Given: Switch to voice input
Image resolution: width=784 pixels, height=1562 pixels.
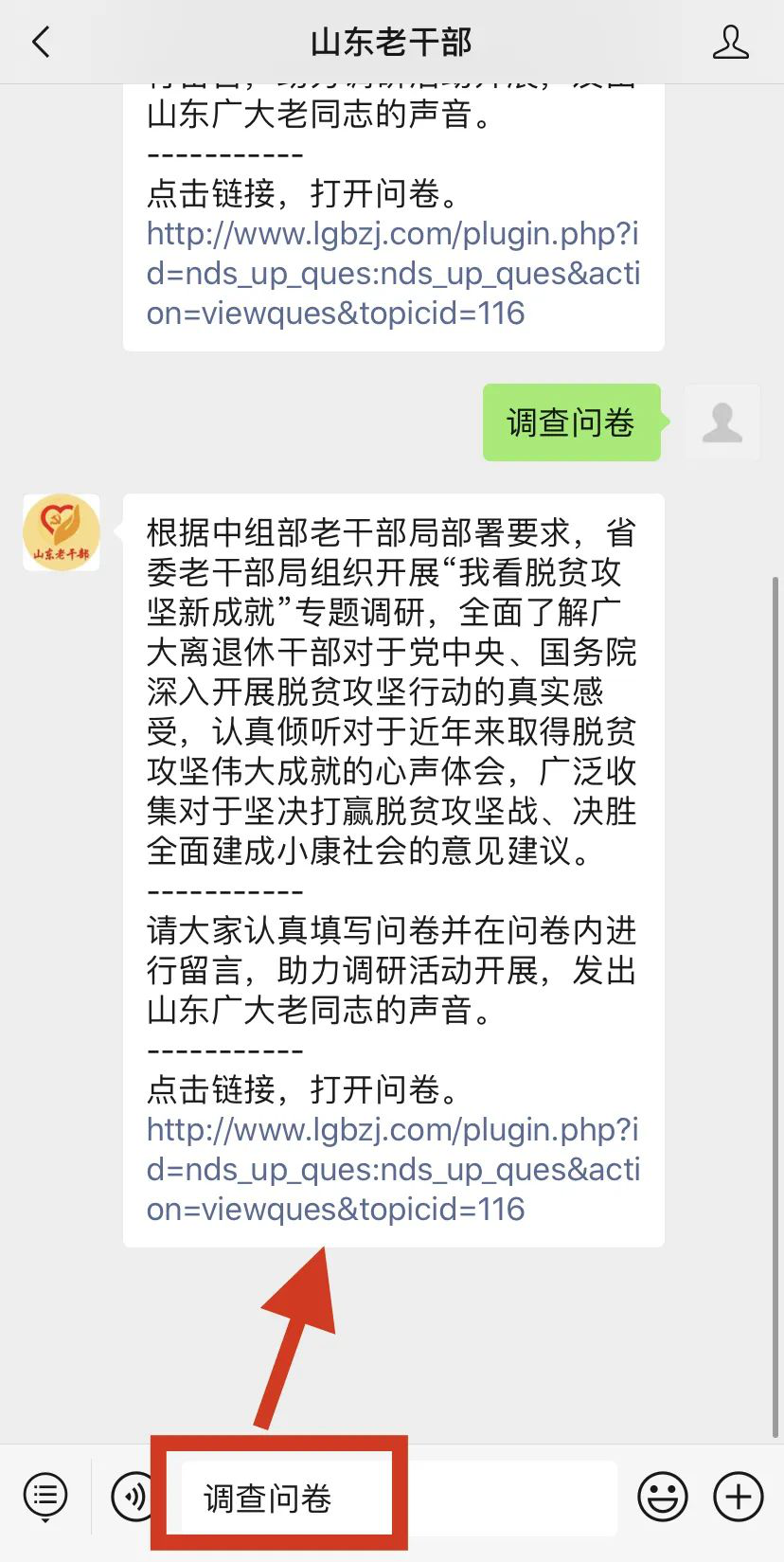Looking at the screenshot, I should tap(133, 1498).
